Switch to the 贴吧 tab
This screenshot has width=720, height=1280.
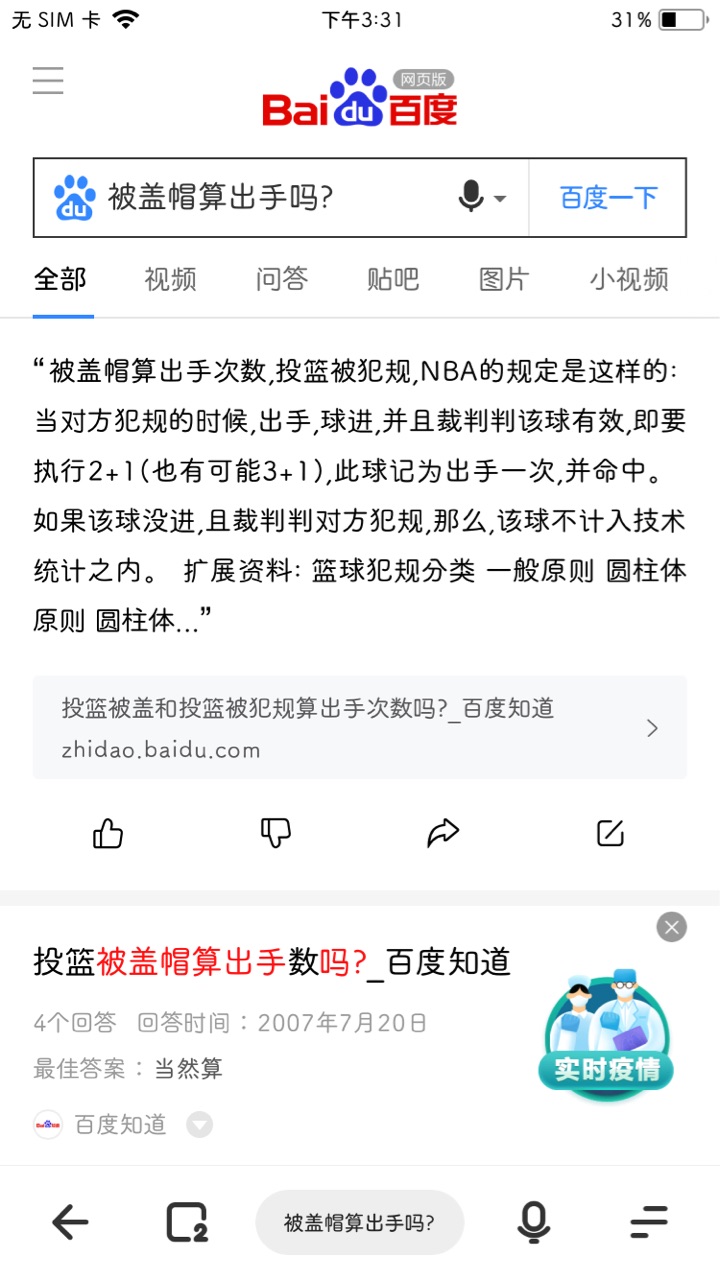(x=393, y=279)
